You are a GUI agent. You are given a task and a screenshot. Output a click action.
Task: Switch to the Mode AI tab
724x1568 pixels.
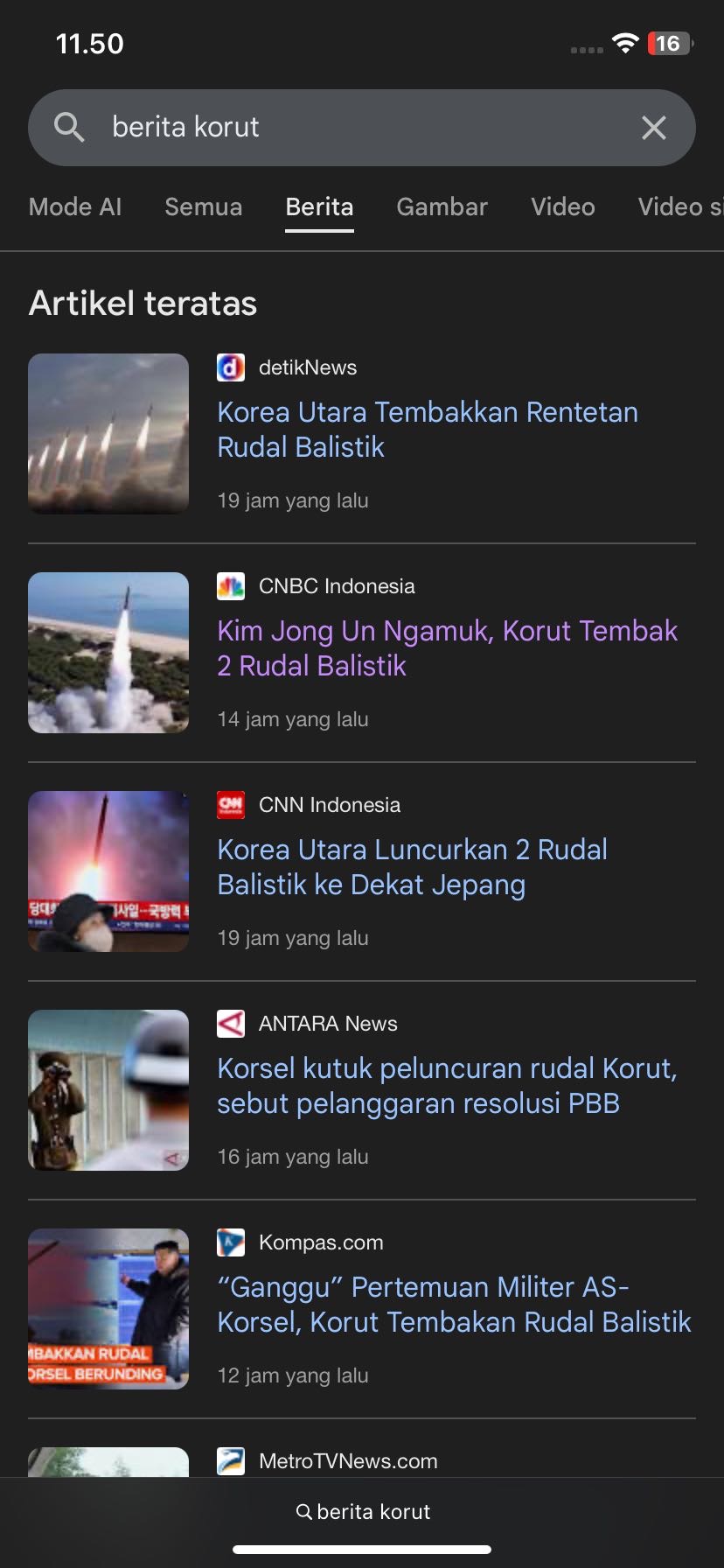(x=75, y=207)
